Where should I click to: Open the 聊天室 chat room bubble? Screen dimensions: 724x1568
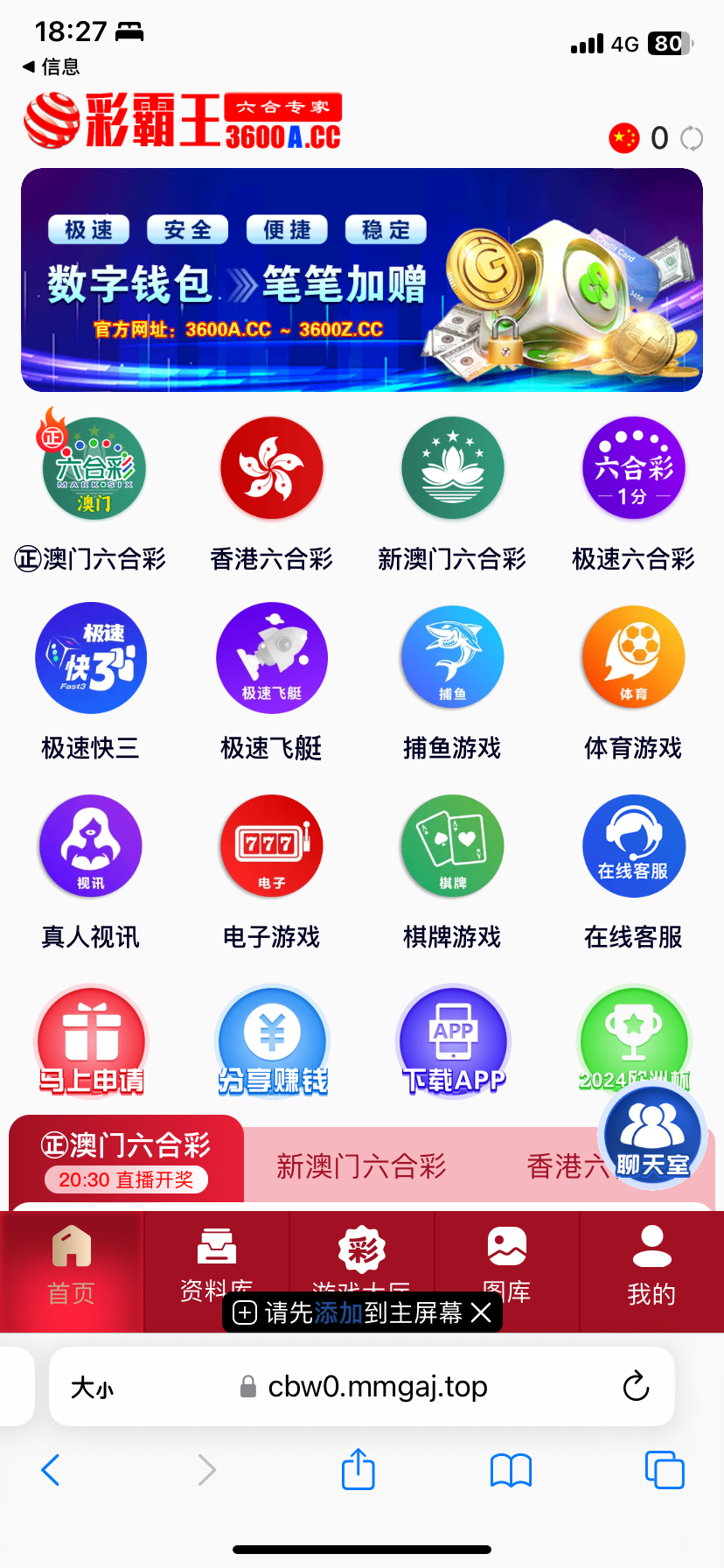point(652,1135)
